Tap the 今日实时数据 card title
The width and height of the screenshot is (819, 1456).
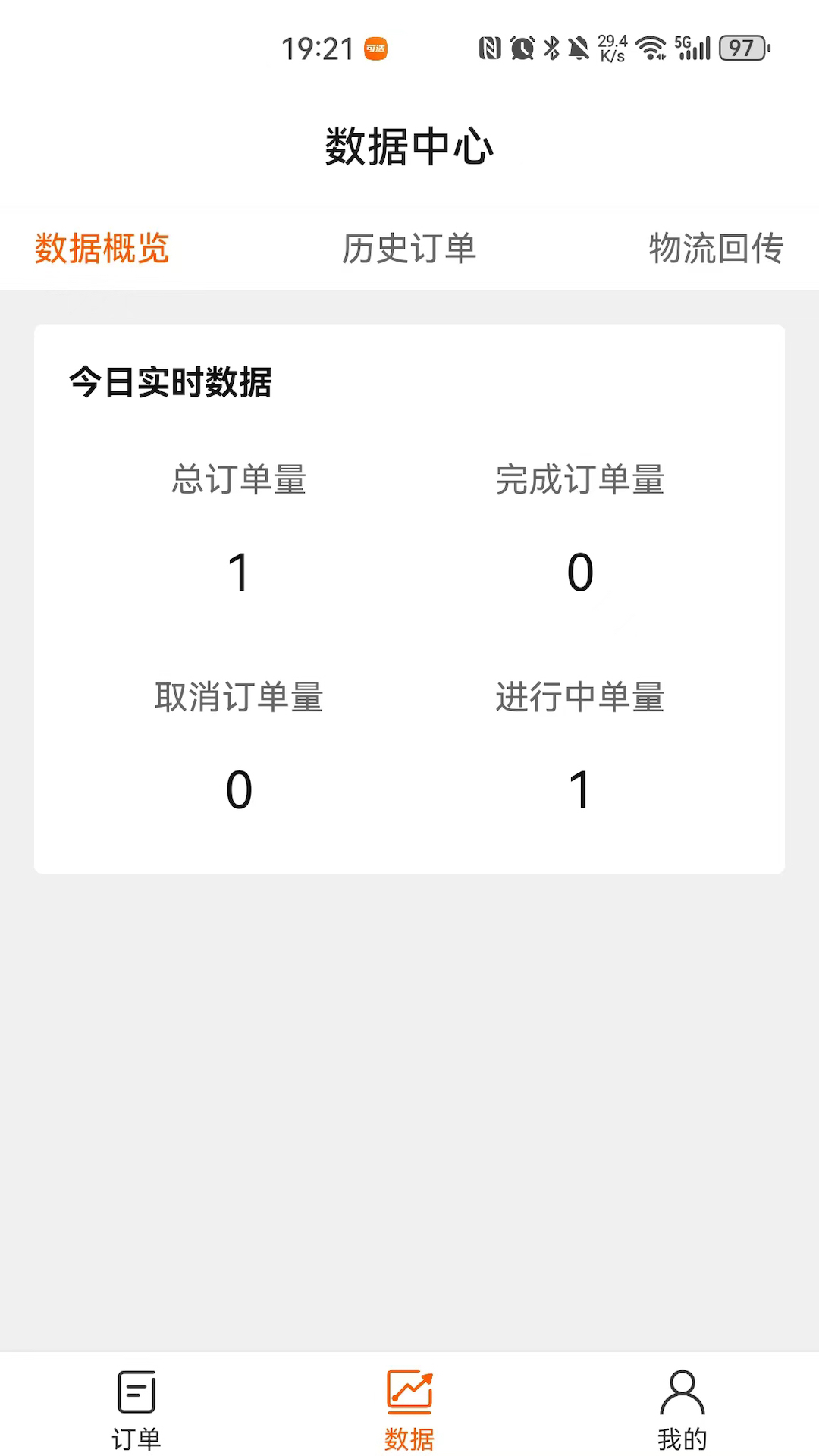(170, 384)
